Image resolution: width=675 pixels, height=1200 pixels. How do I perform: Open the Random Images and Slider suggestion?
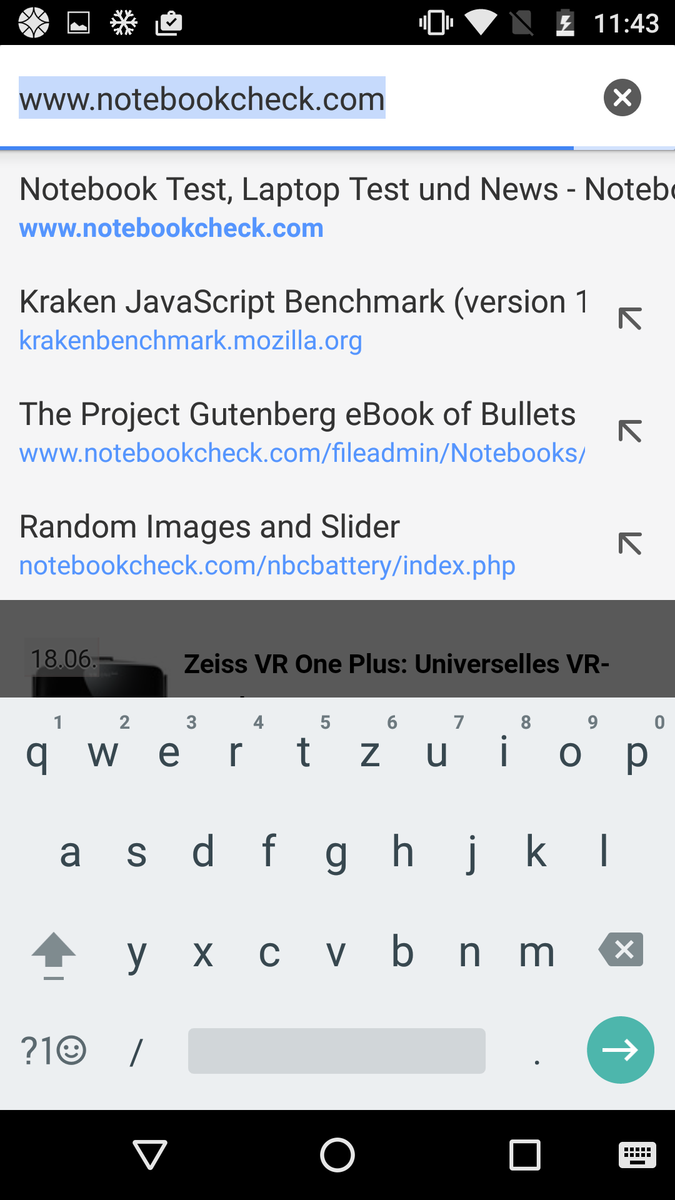click(x=300, y=544)
